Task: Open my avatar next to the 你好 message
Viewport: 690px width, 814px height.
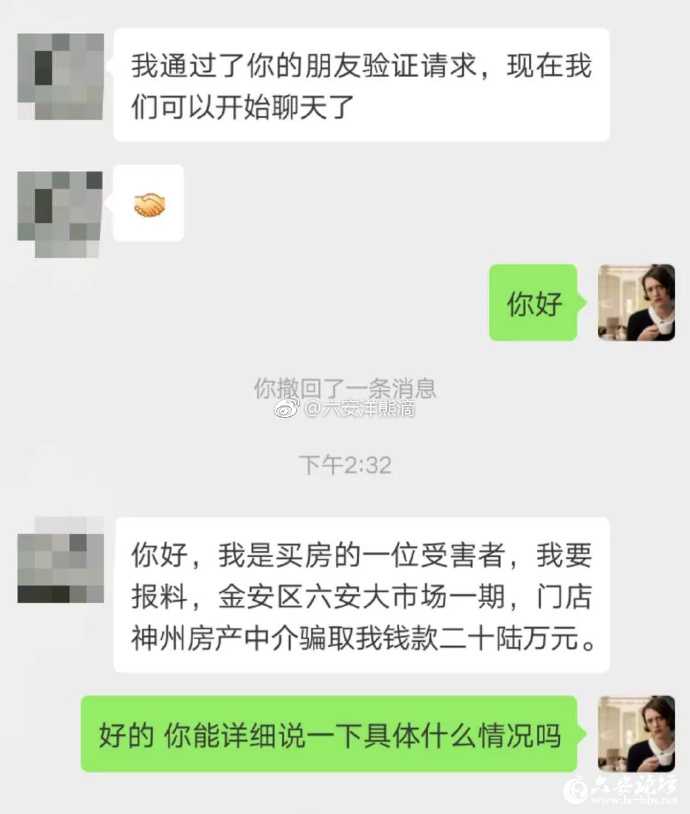Action: (x=636, y=302)
